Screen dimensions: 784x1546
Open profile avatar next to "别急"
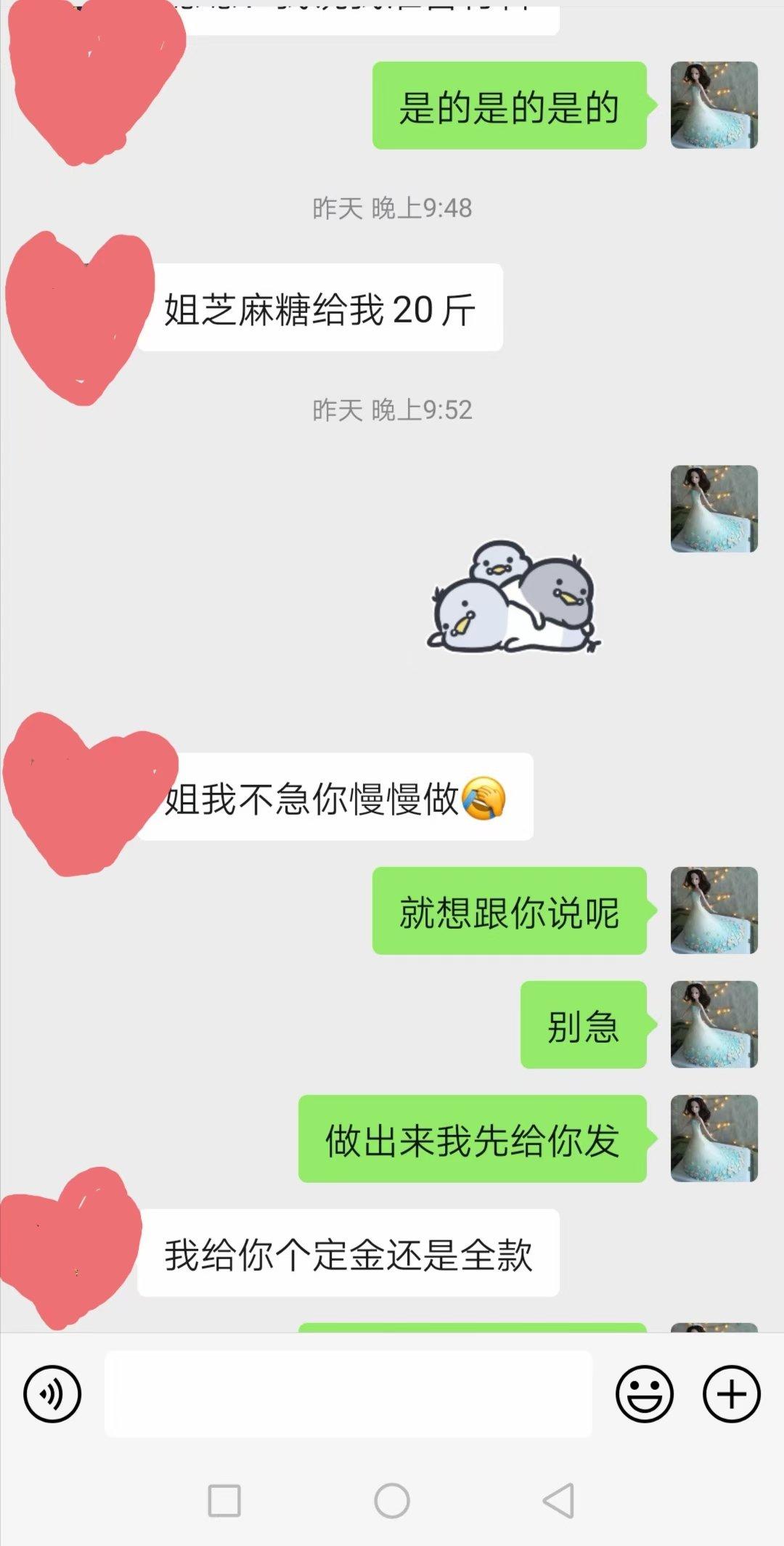pos(714,1024)
